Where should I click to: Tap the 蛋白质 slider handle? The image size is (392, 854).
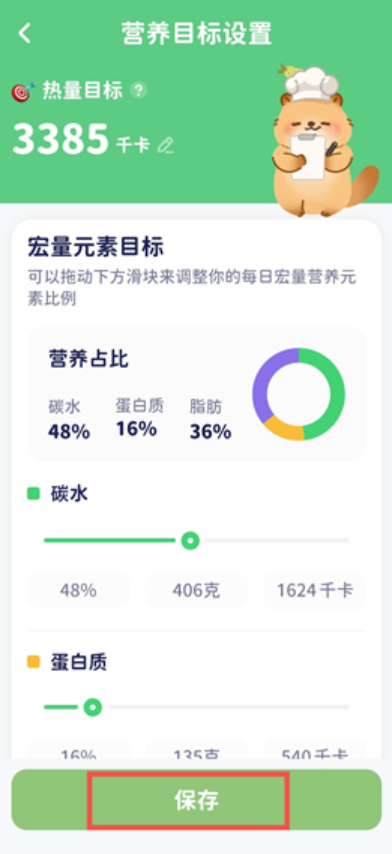pyautogui.click(x=93, y=707)
